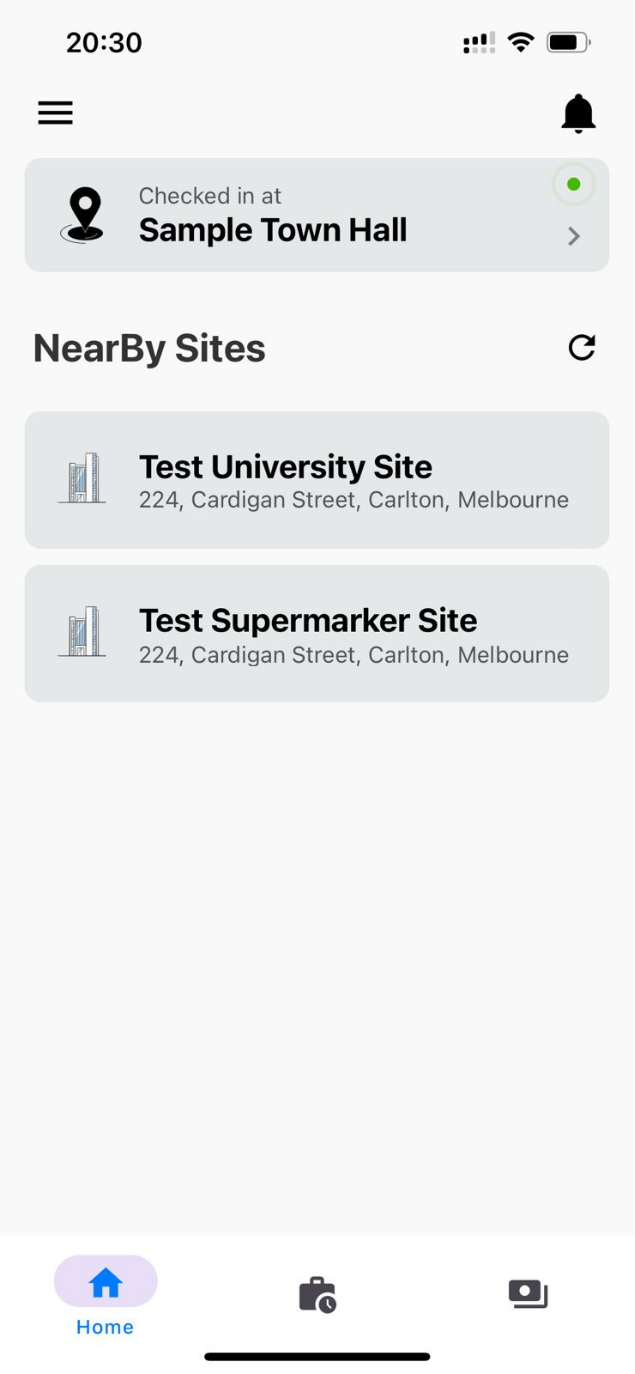Open the Sample Town Hall check-in card

click(x=316, y=215)
